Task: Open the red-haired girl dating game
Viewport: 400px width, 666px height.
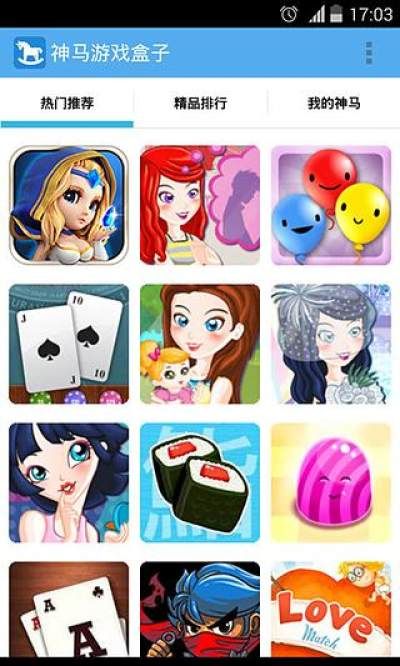Action: pos(200,205)
